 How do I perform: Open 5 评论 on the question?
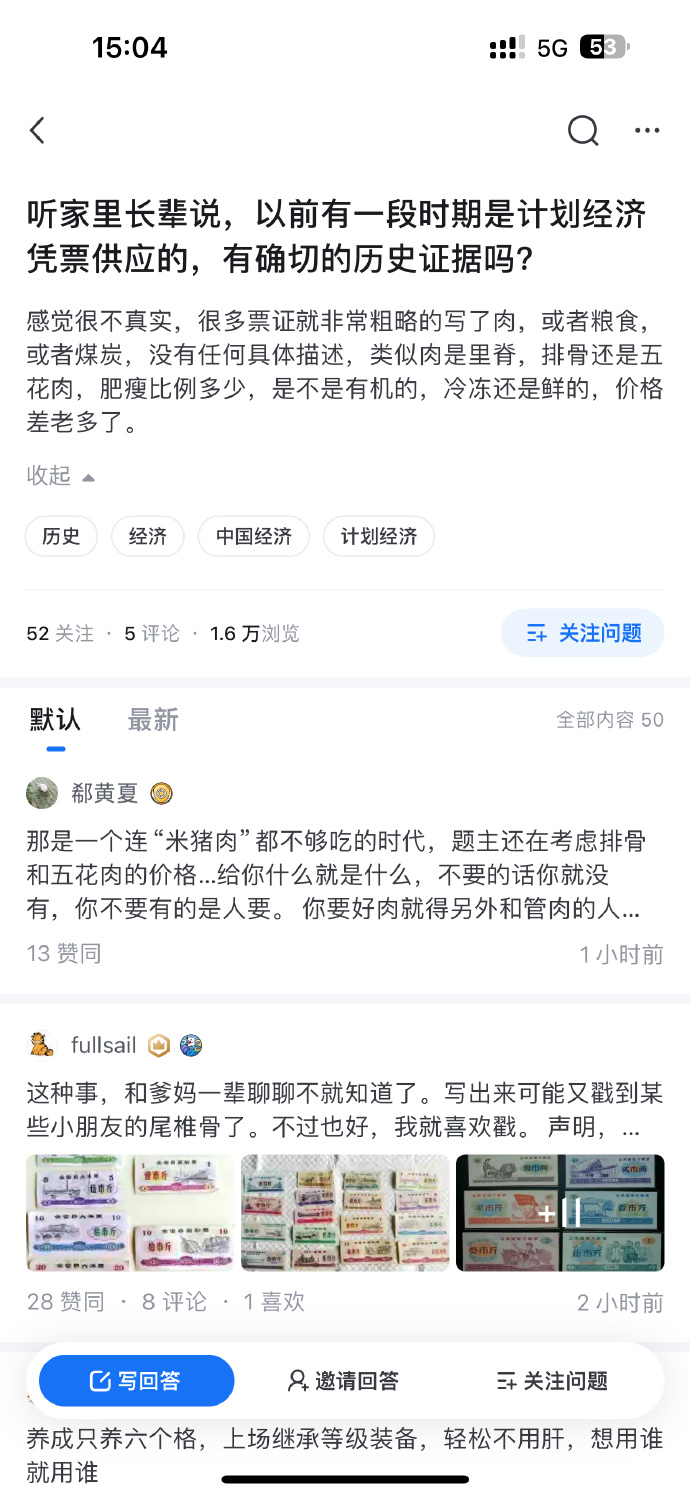click(x=152, y=633)
